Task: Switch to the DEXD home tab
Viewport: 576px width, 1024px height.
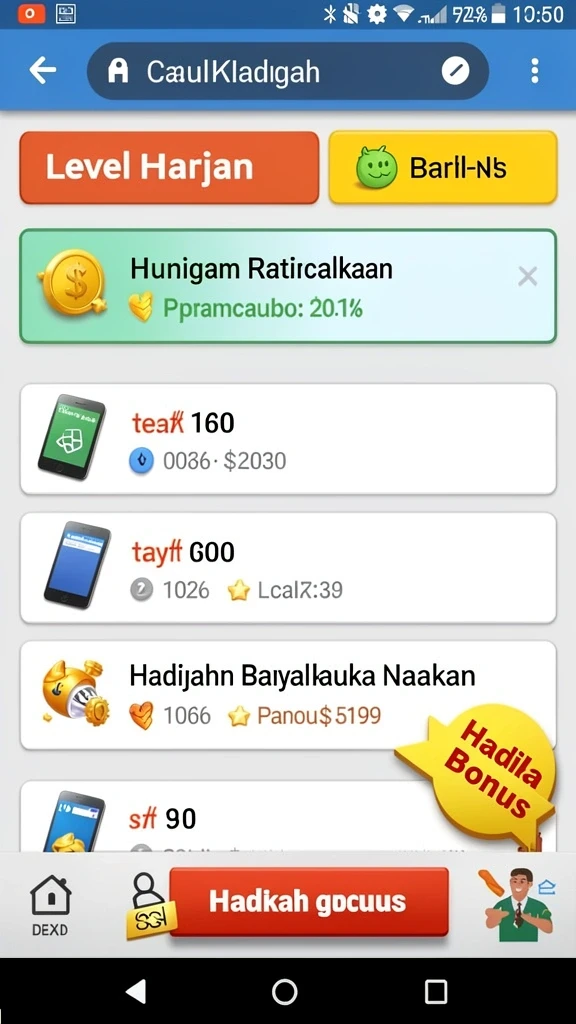Action: point(50,904)
